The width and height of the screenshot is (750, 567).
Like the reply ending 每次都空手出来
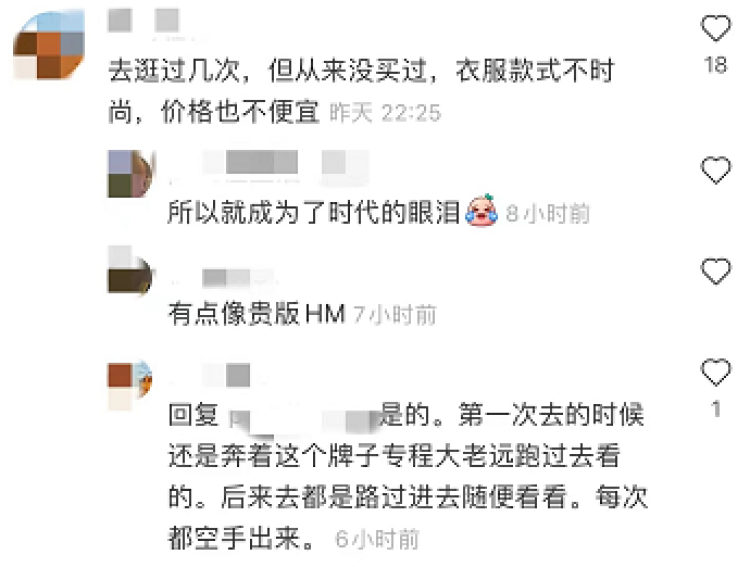(x=716, y=374)
